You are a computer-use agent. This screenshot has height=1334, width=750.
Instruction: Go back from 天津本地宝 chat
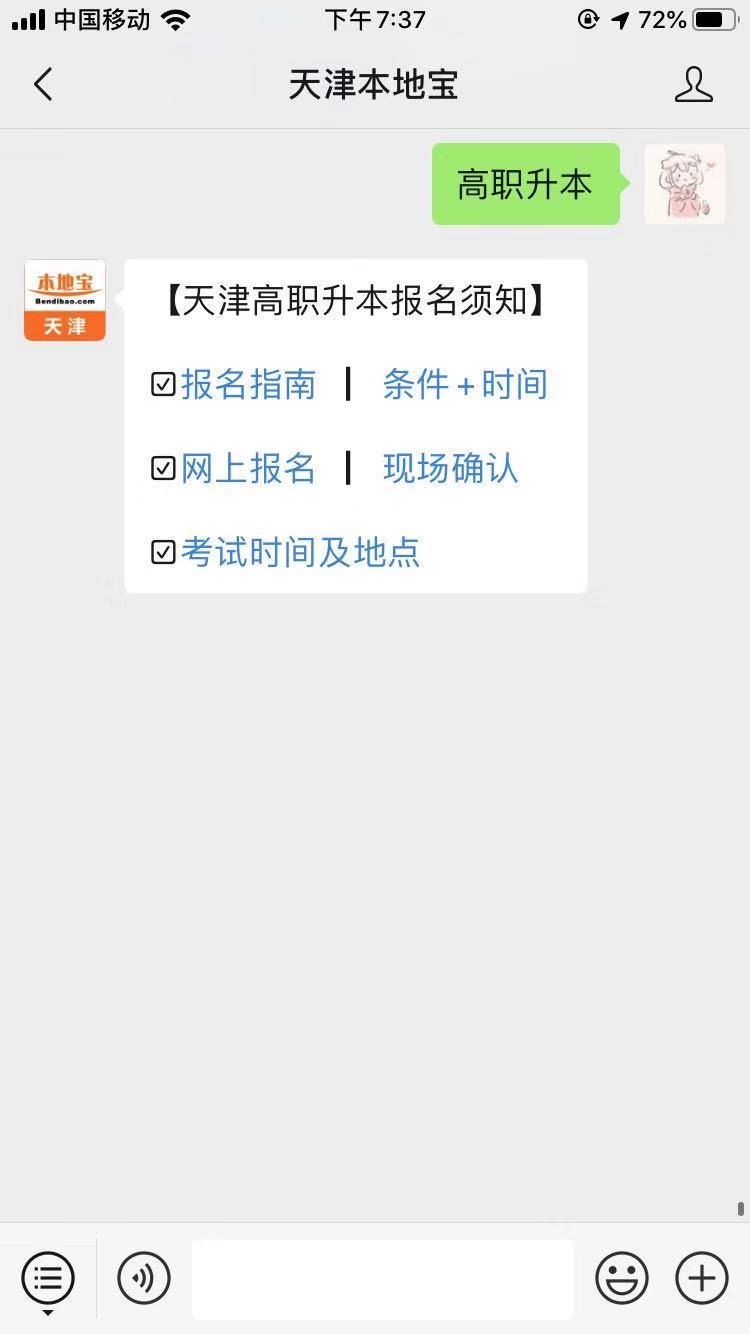pos(43,85)
